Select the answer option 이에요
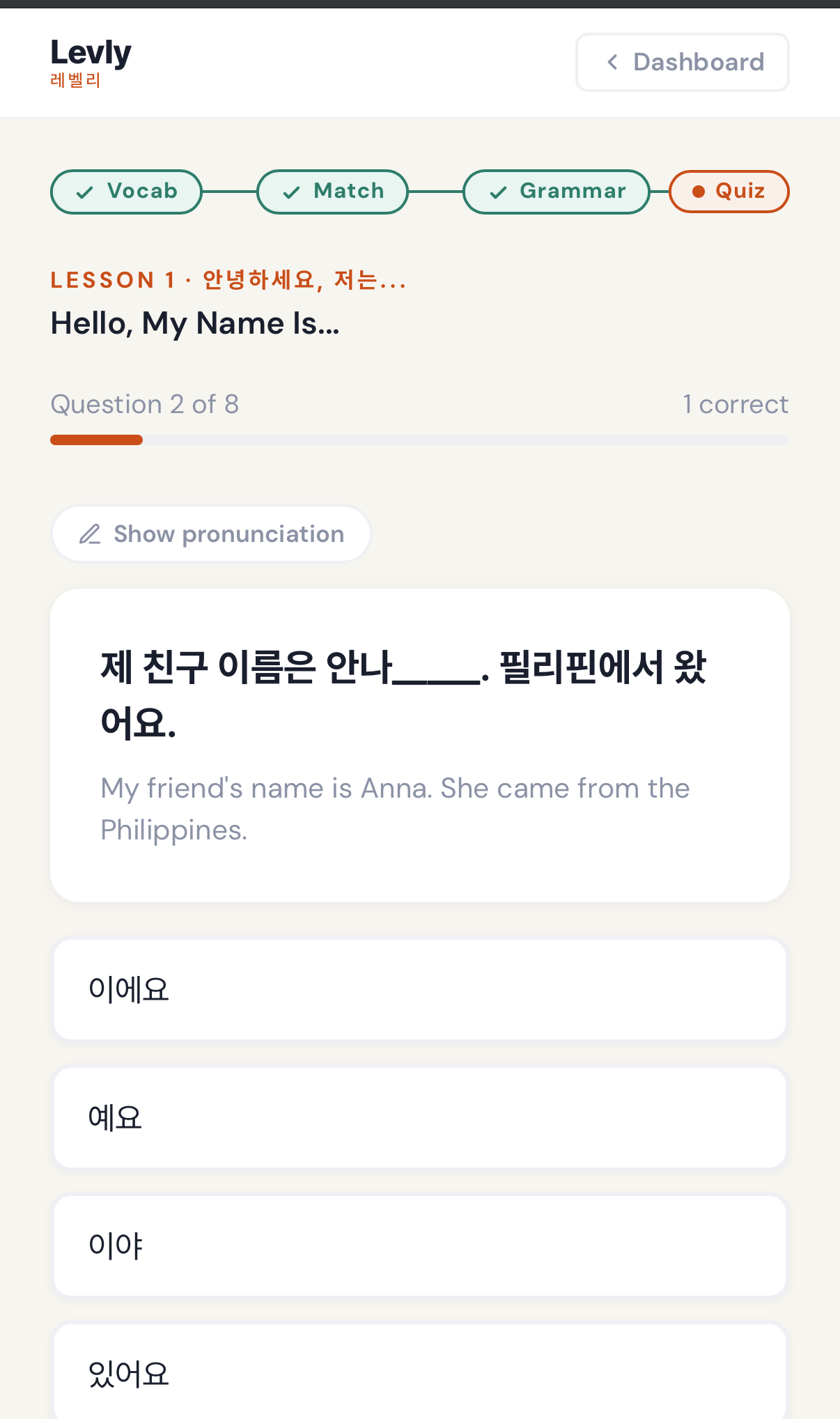The height and width of the screenshot is (1419, 840). [x=420, y=989]
